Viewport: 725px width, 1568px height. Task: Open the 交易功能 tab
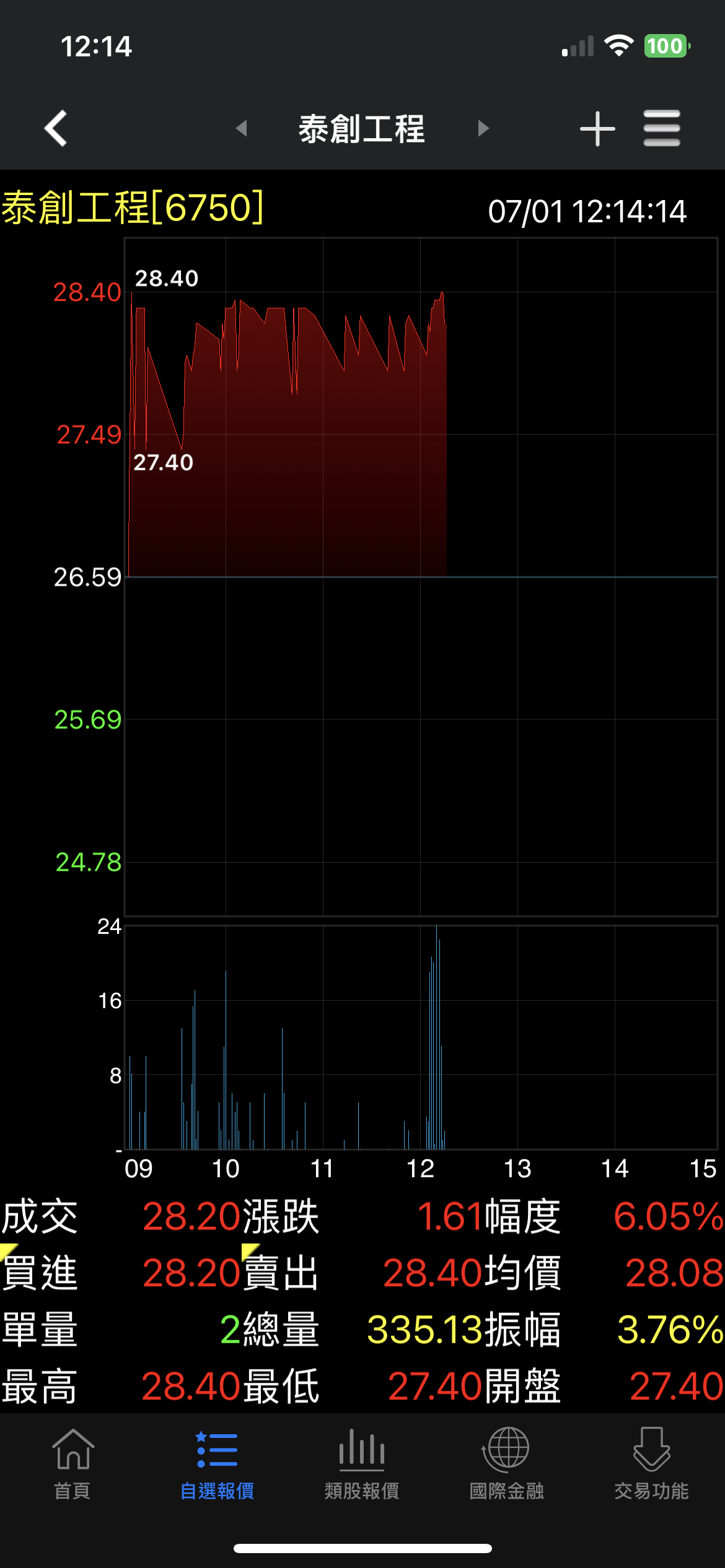pyautogui.click(x=651, y=1464)
